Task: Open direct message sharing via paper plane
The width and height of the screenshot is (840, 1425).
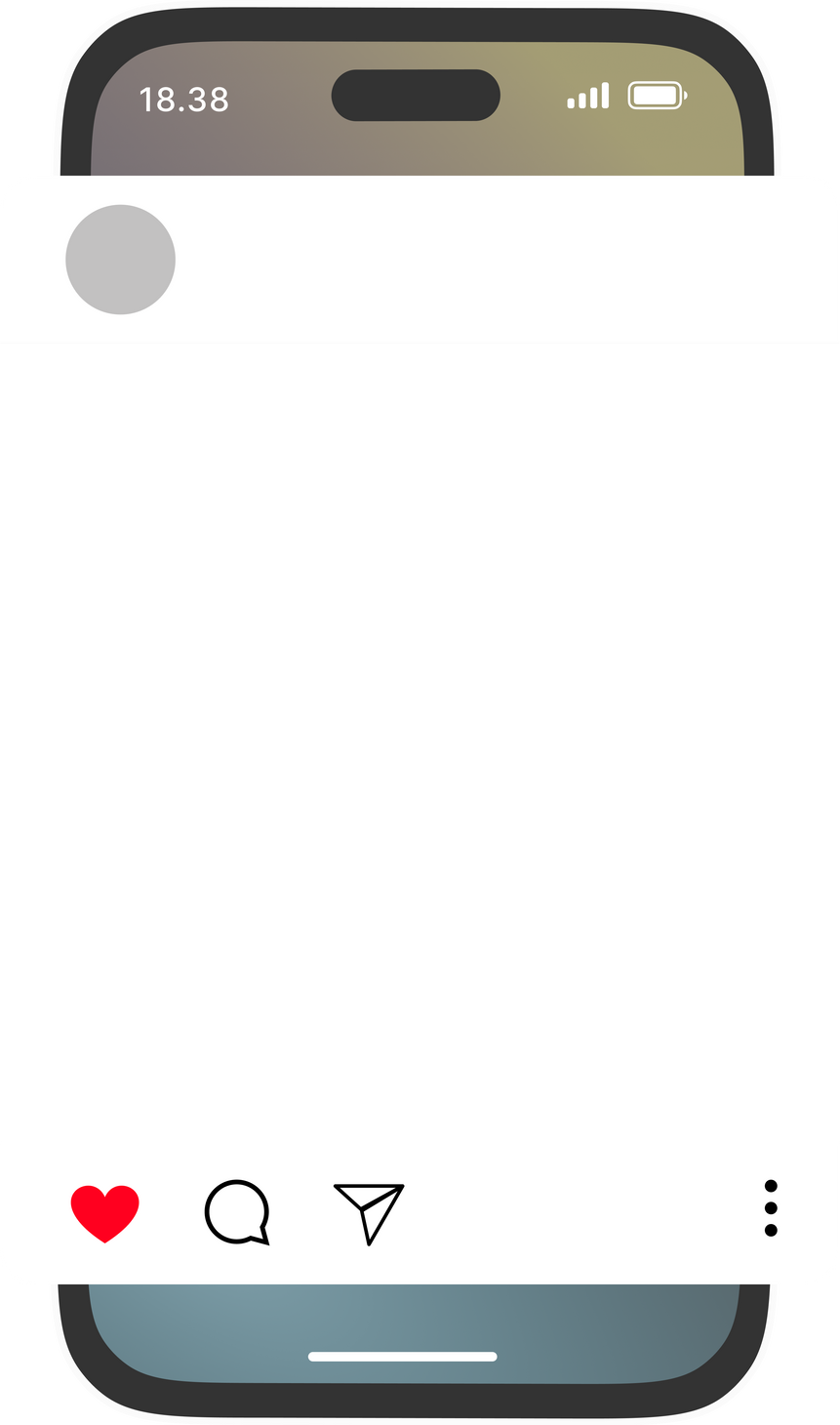Action: point(368,1212)
